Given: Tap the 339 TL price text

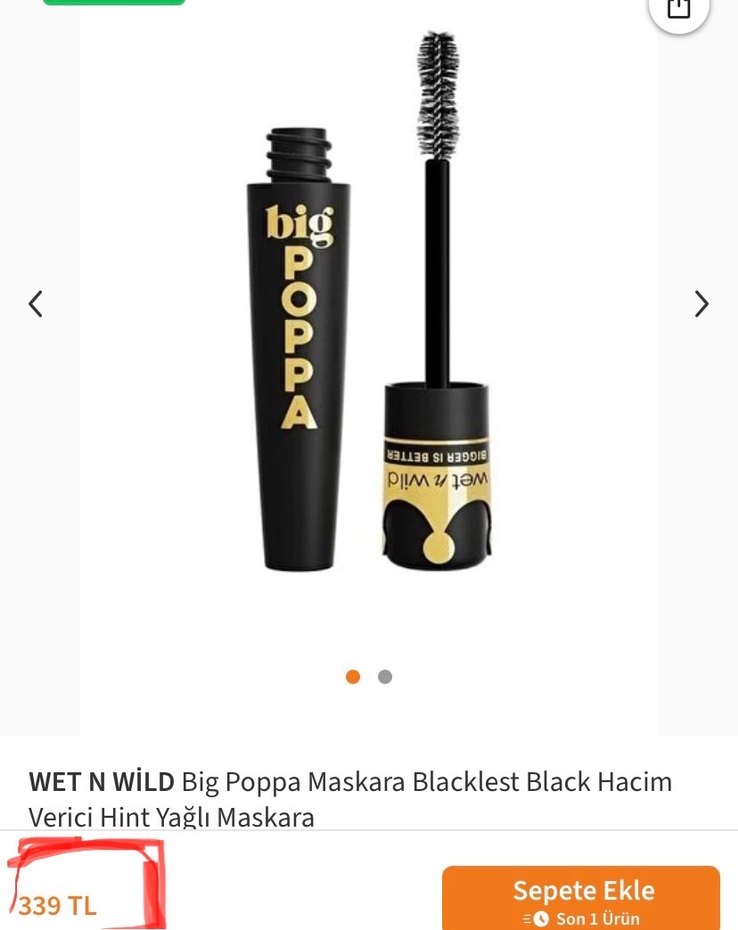Looking at the screenshot, I should 57,906.
